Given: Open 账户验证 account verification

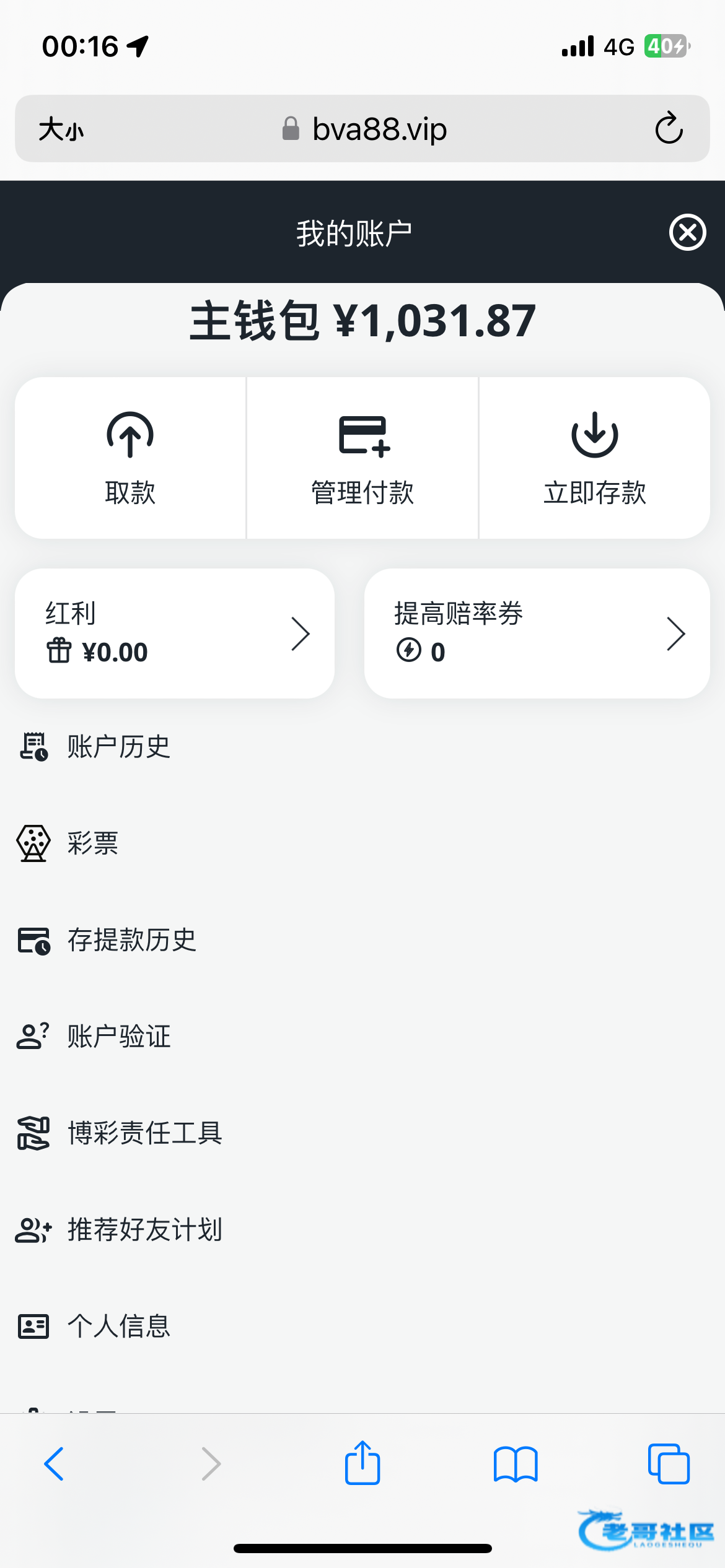Looking at the screenshot, I should 118,1037.
